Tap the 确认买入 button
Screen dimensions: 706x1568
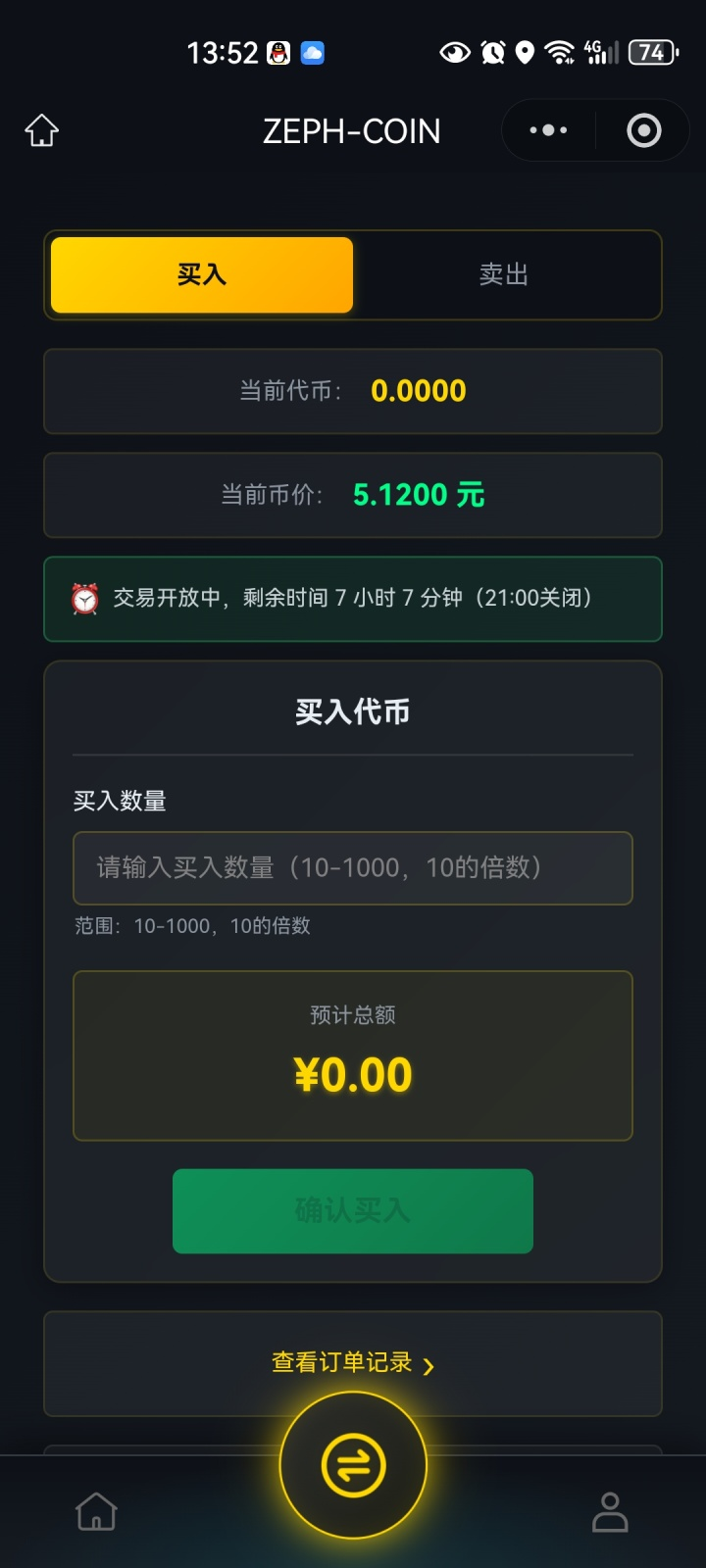click(353, 1211)
